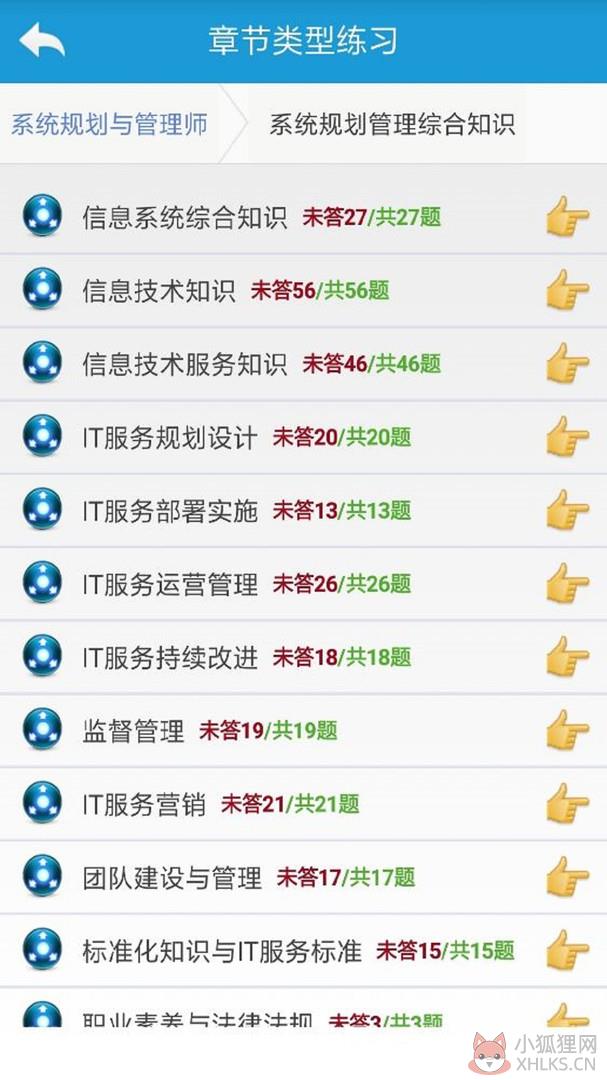The height and width of the screenshot is (1080, 607).
Task: Open the IT服务运营管理 chapter
Action: pyautogui.click(x=303, y=583)
